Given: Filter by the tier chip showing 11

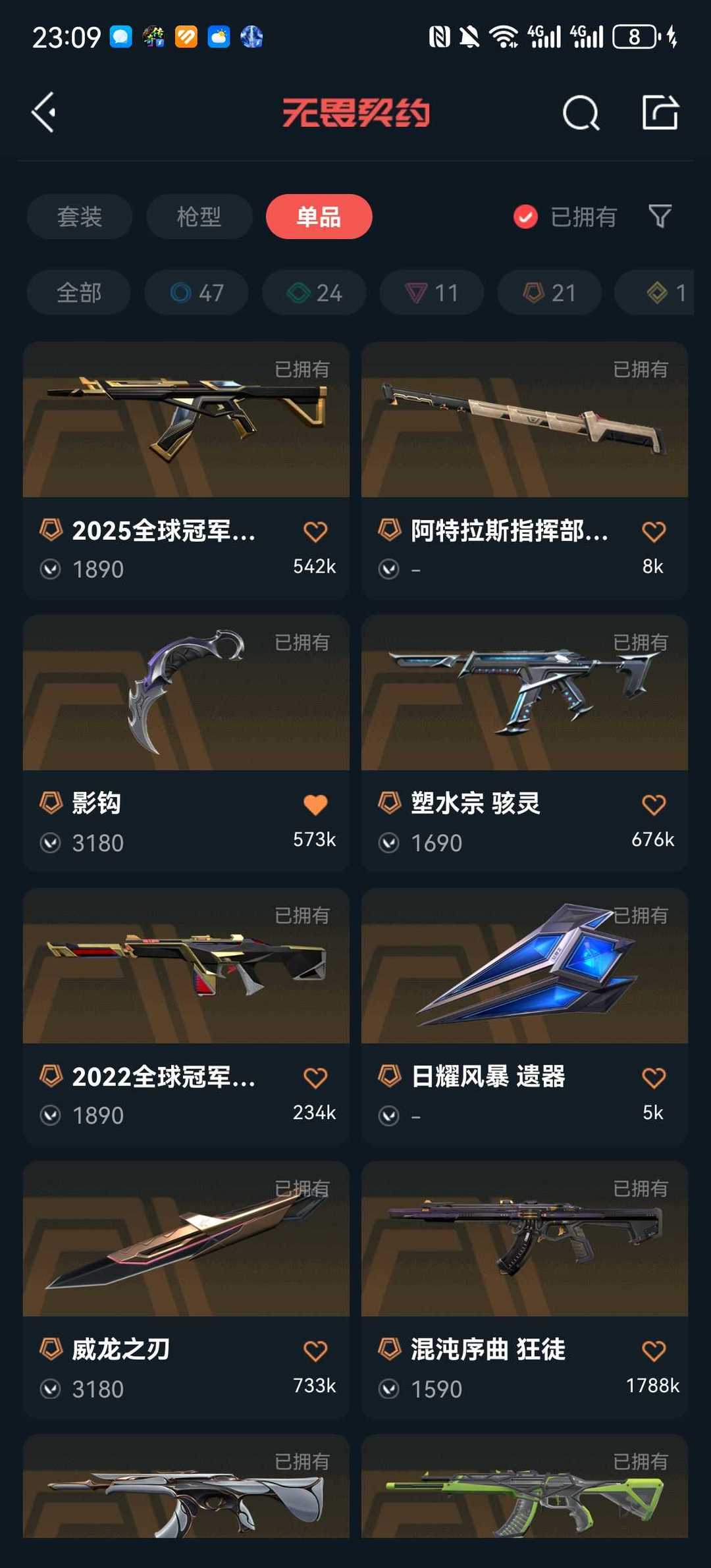Looking at the screenshot, I should [x=431, y=293].
